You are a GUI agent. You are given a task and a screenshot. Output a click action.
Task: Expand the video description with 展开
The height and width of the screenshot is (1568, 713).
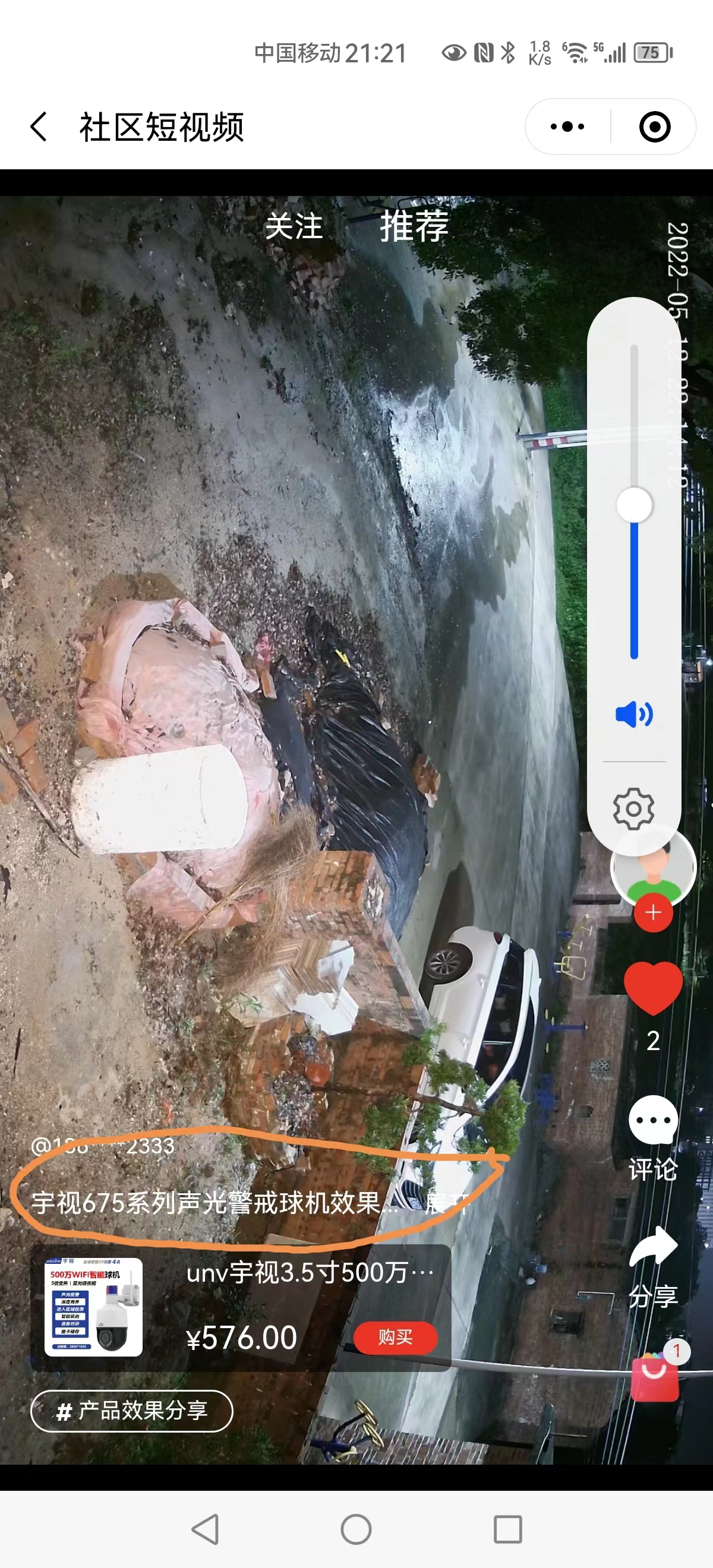tap(447, 1203)
